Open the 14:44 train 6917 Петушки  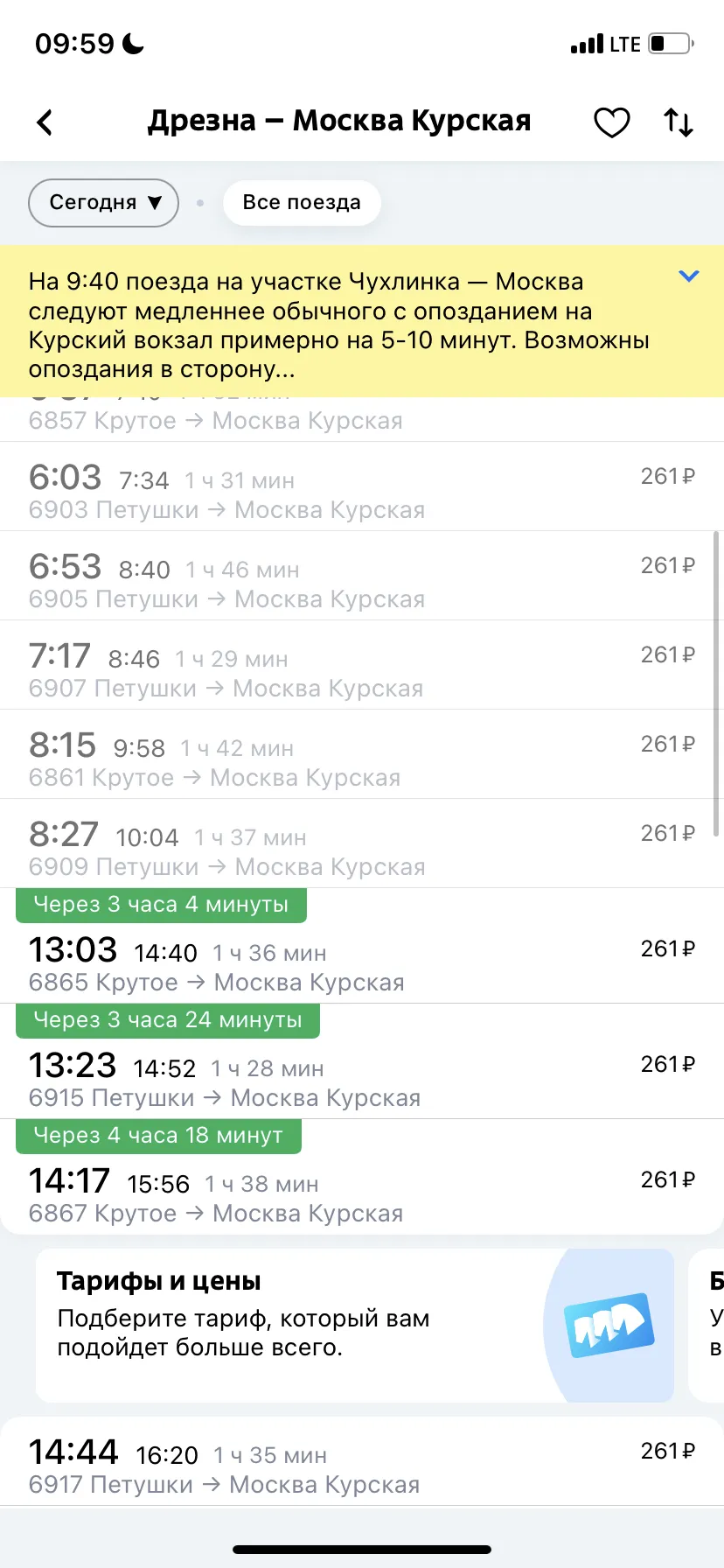click(x=362, y=1462)
